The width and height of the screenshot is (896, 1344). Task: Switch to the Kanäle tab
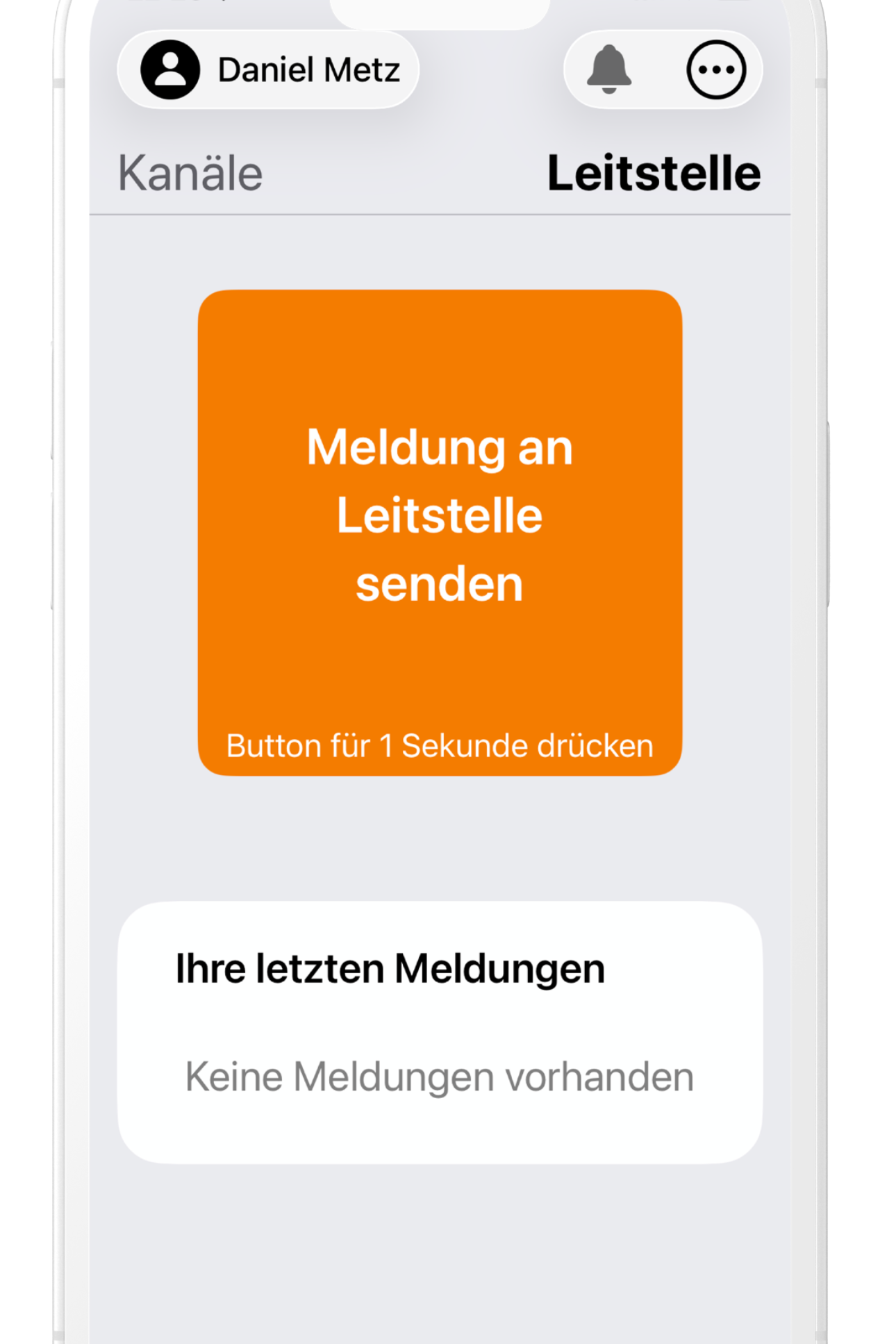click(x=190, y=173)
